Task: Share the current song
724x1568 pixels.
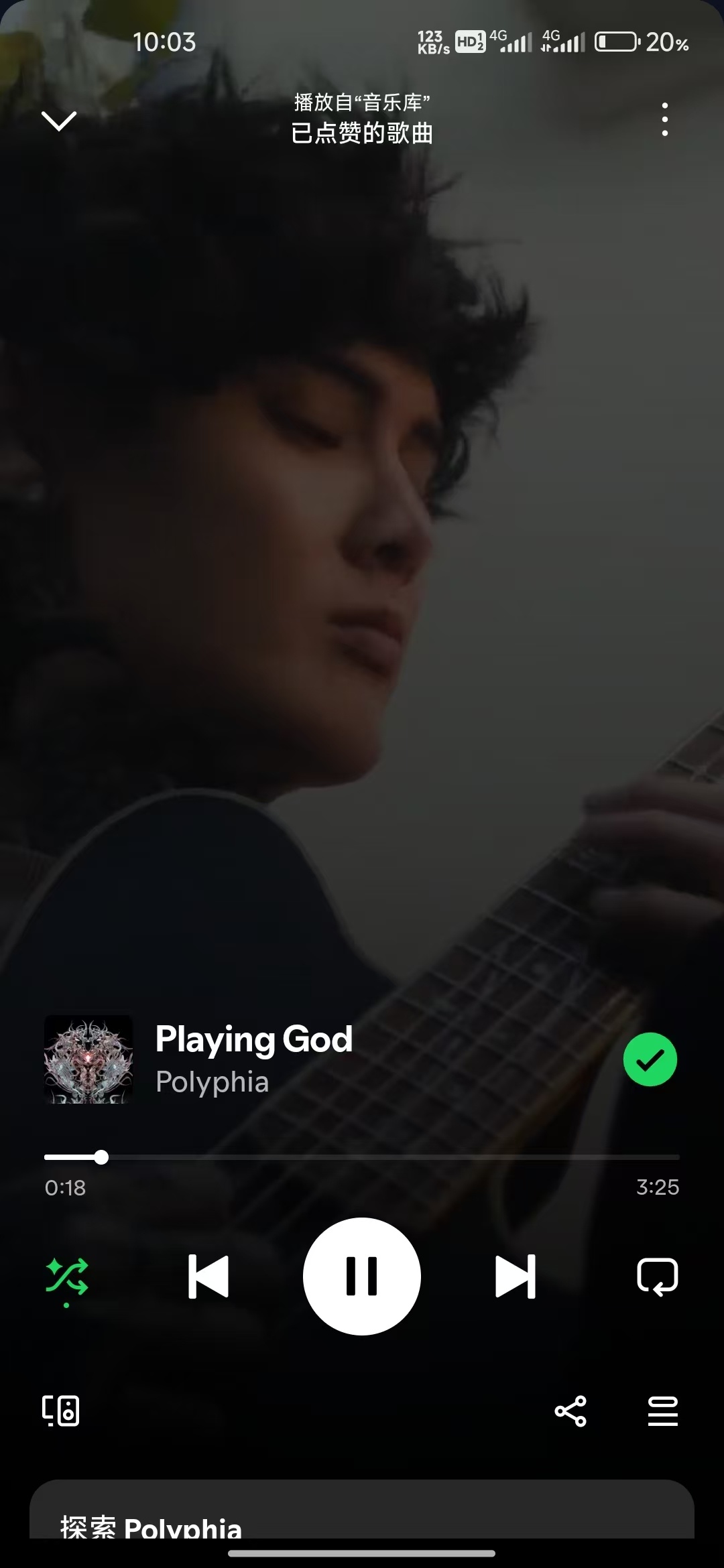Action: [x=570, y=1411]
